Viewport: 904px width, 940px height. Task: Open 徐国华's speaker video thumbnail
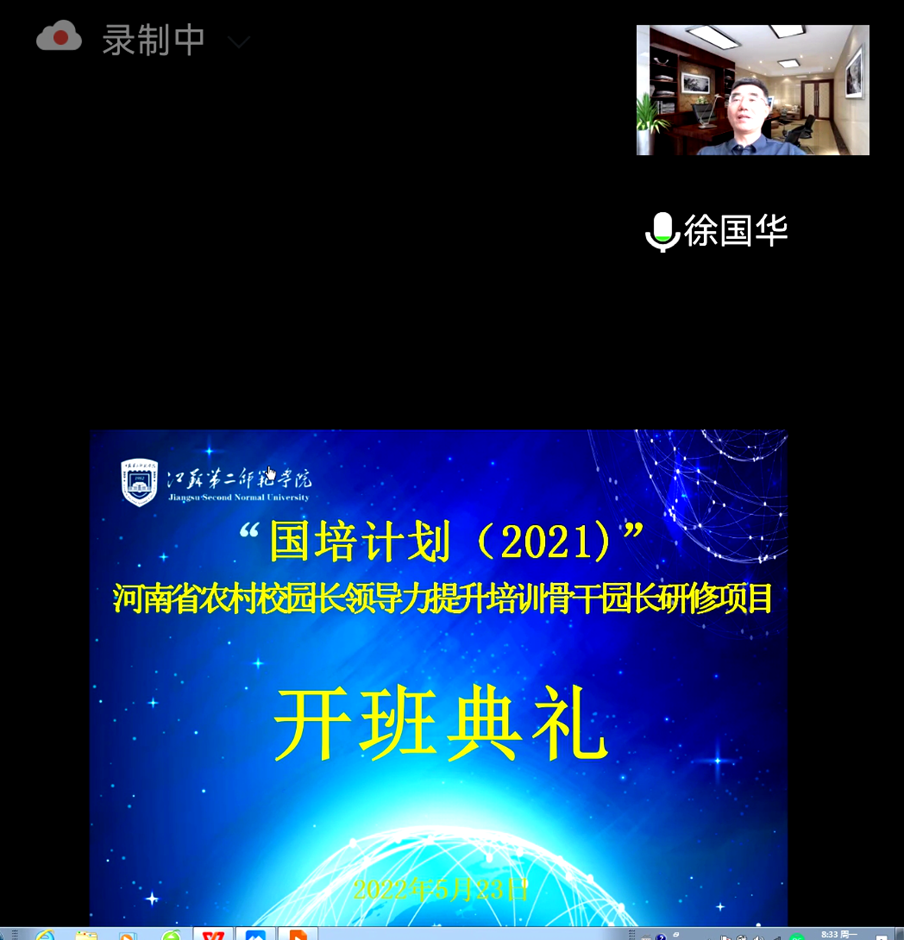pos(752,90)
